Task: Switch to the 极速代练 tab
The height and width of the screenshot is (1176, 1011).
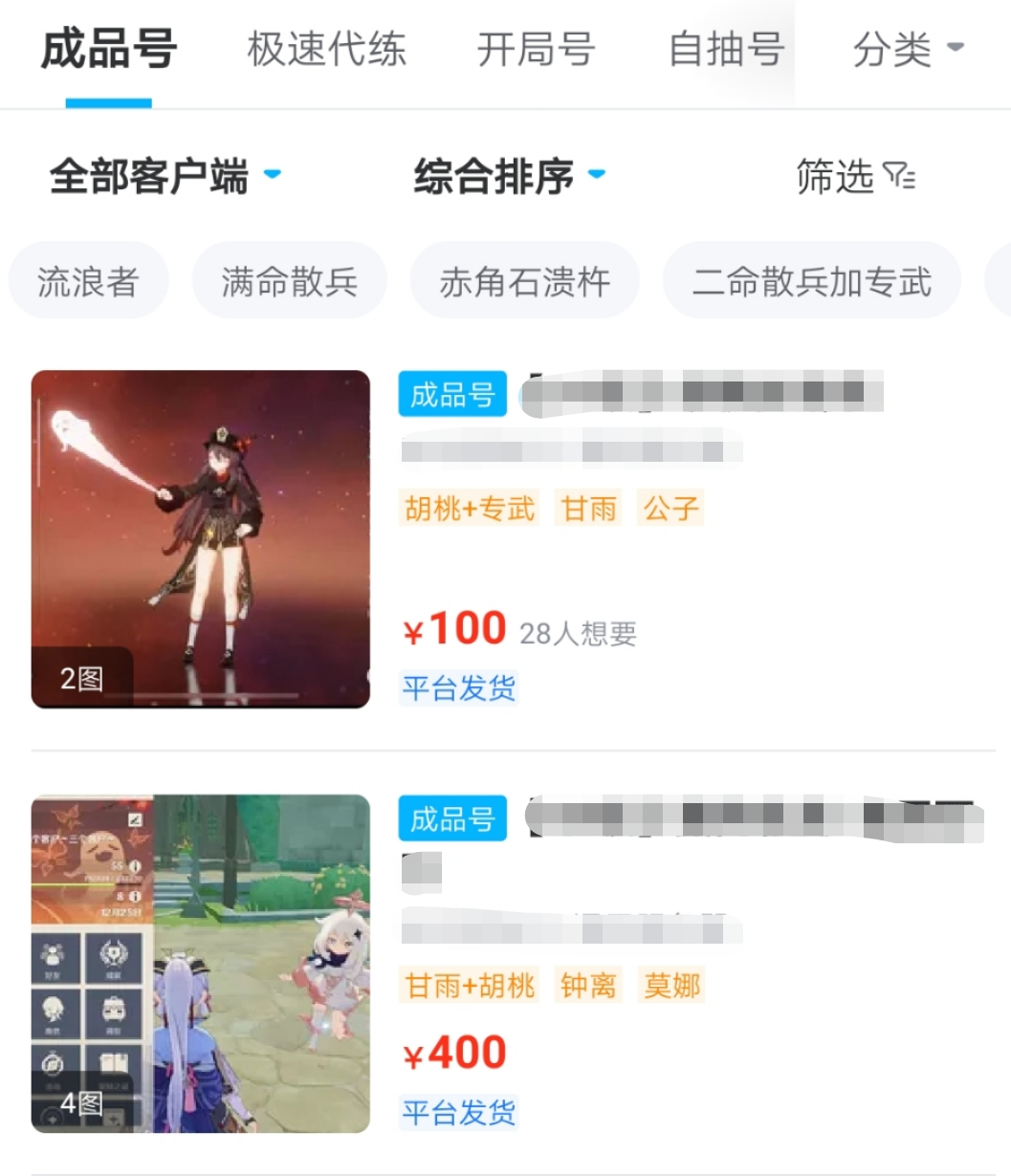Action: (x=326, y=50)
